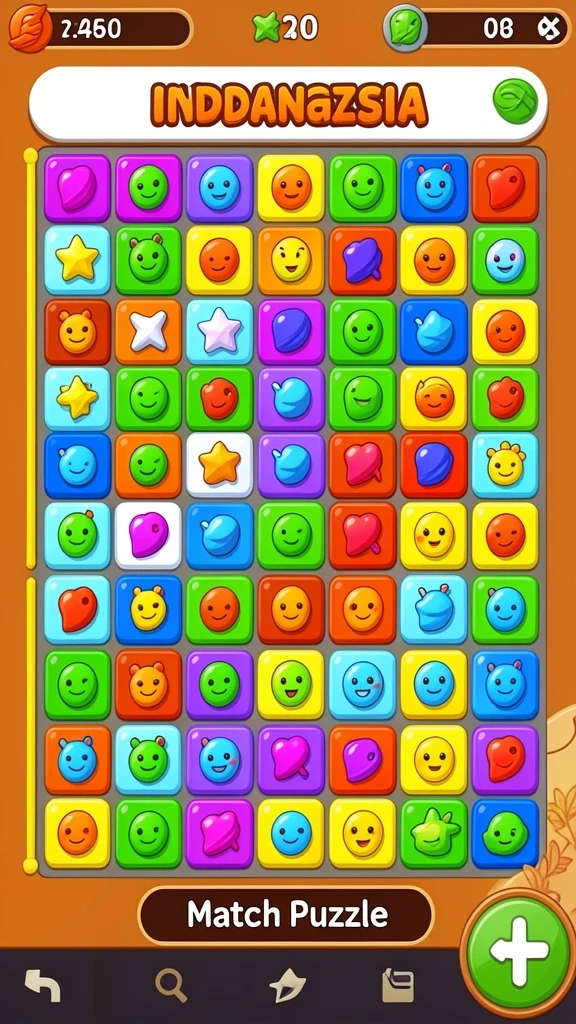Select the white X on the orange tile
576x1024 pixels.
[x=148, y=332]
